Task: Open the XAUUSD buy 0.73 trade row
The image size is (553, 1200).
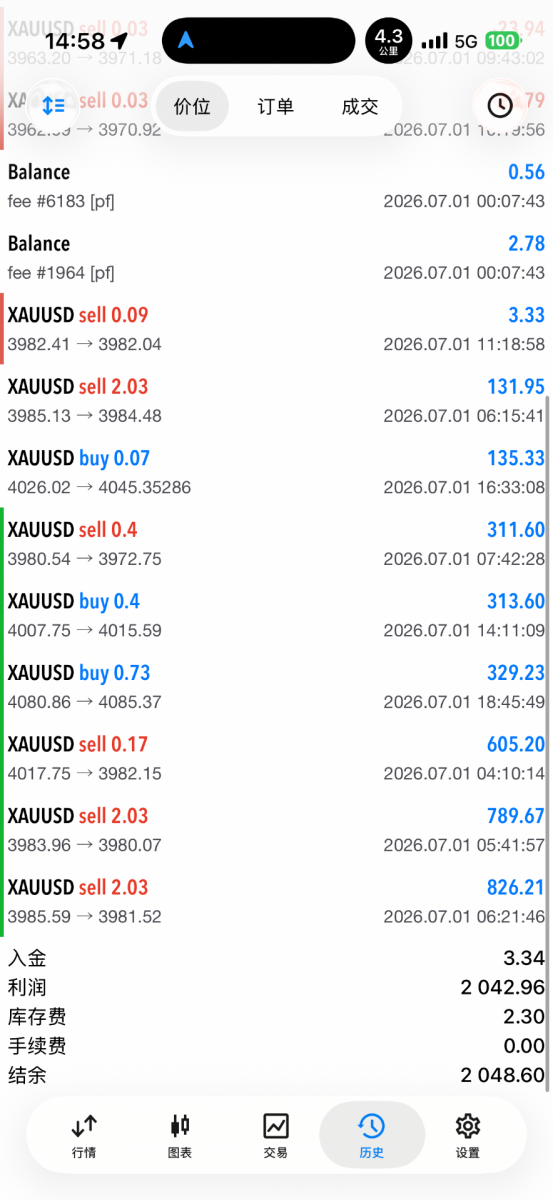Action: pos(276,687)
